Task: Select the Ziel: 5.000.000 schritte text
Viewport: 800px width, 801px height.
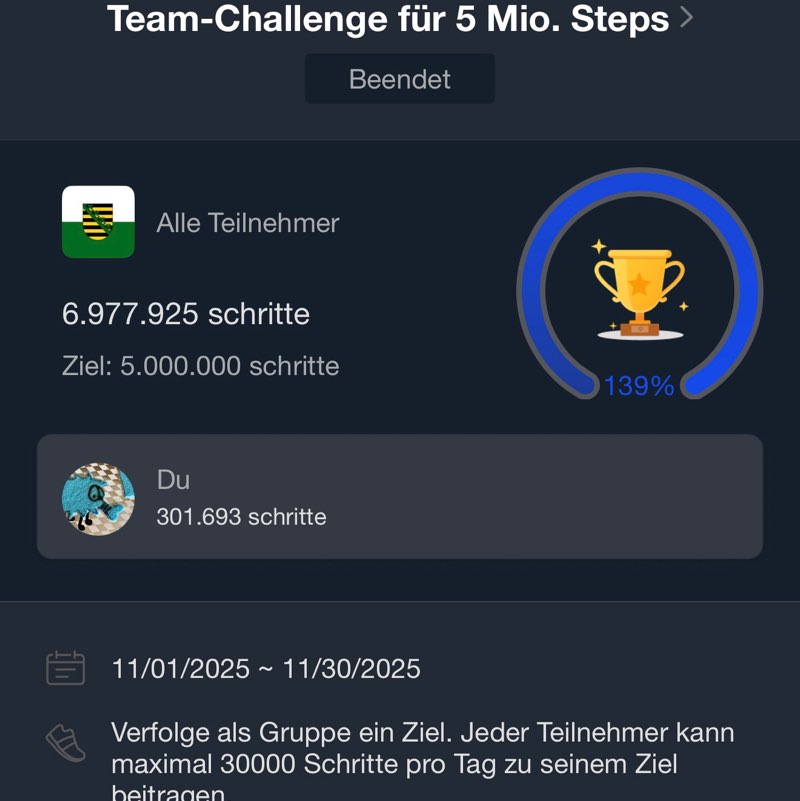Action: pyautogui.click(x=202, y=366)
